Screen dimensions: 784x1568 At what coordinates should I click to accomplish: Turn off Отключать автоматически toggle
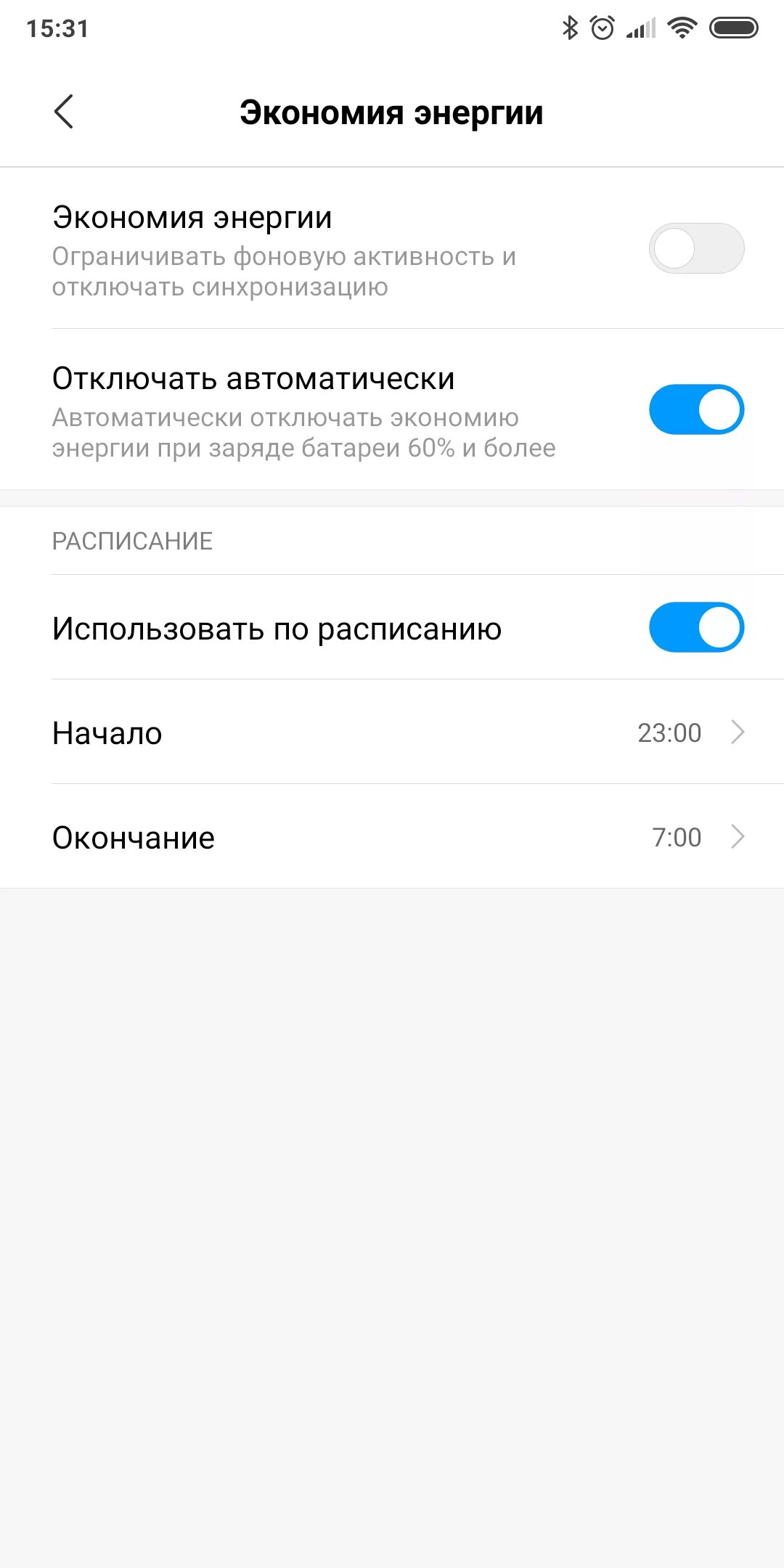pos(696,409)
